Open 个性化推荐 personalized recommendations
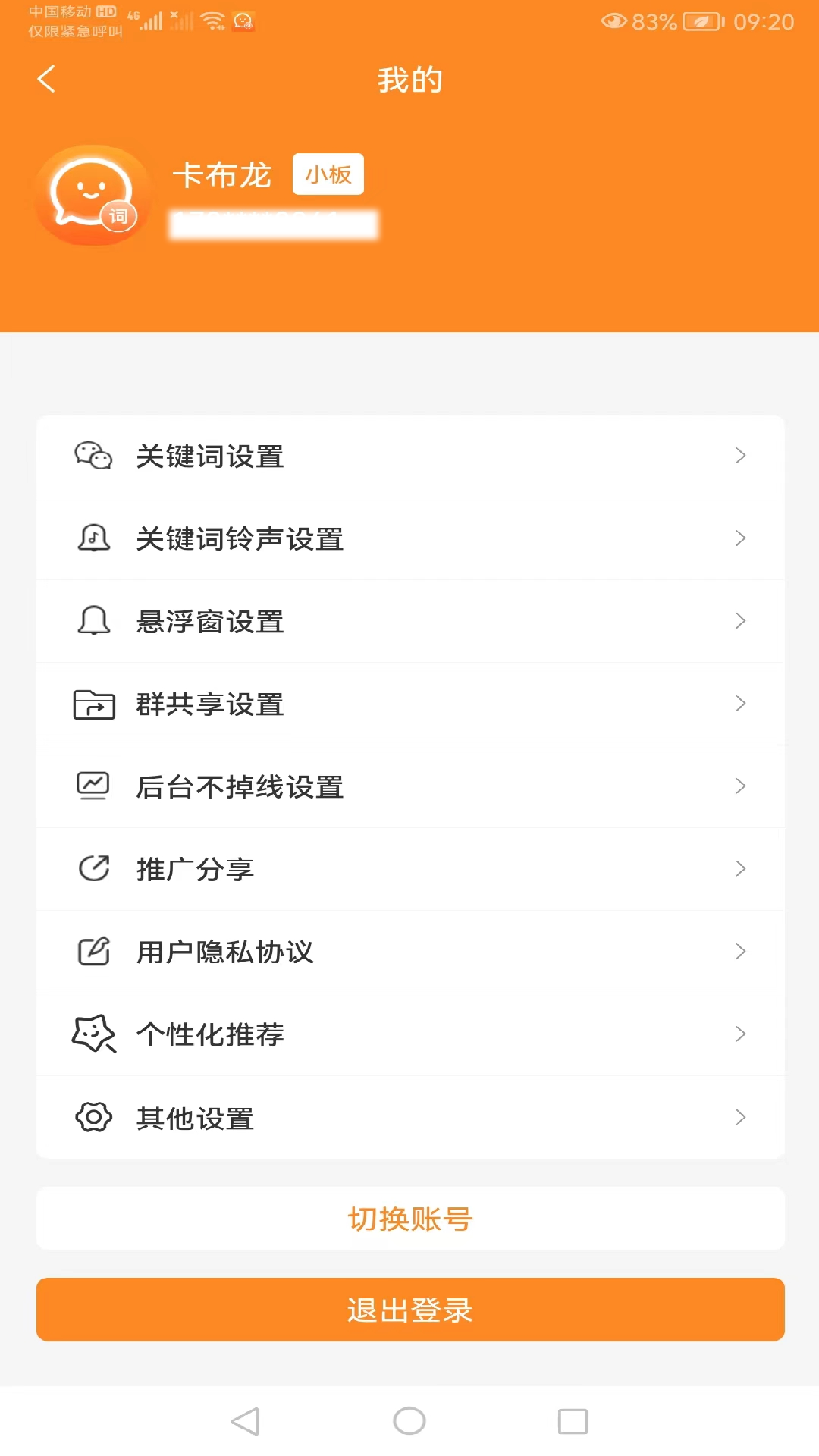This screenshot has width=819, height=1456. coord(409,1034)
